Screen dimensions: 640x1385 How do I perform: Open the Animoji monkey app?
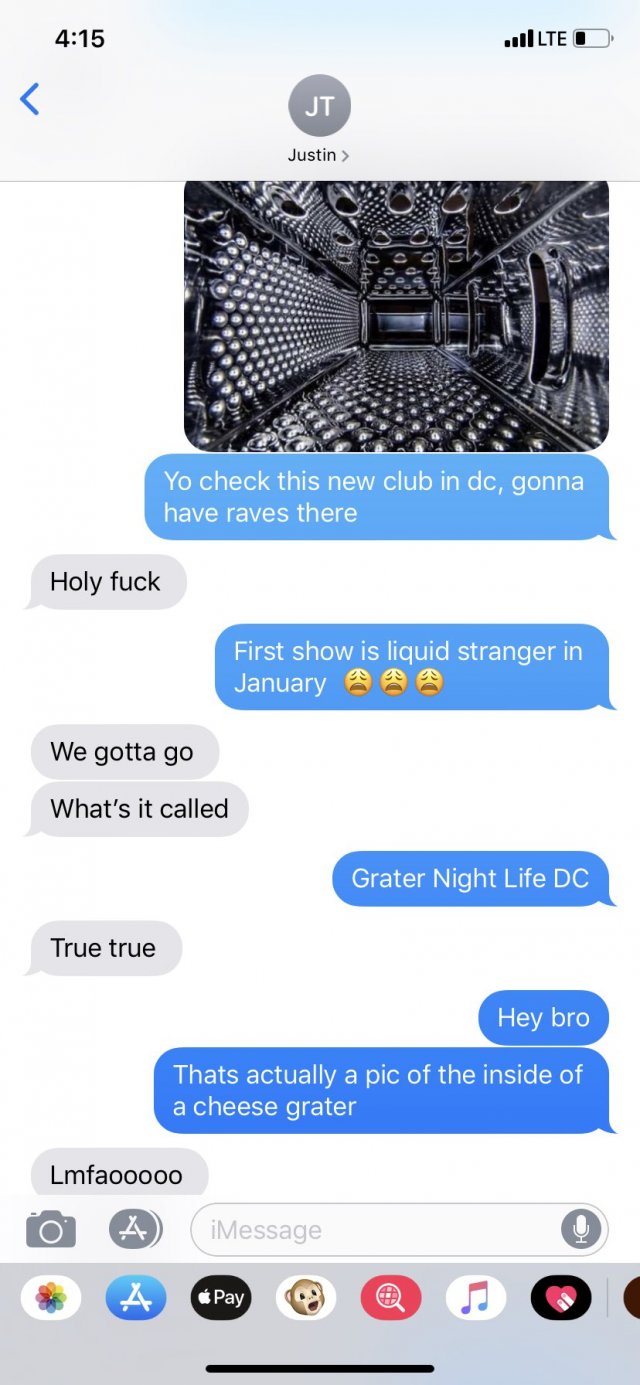(306, 1298)
